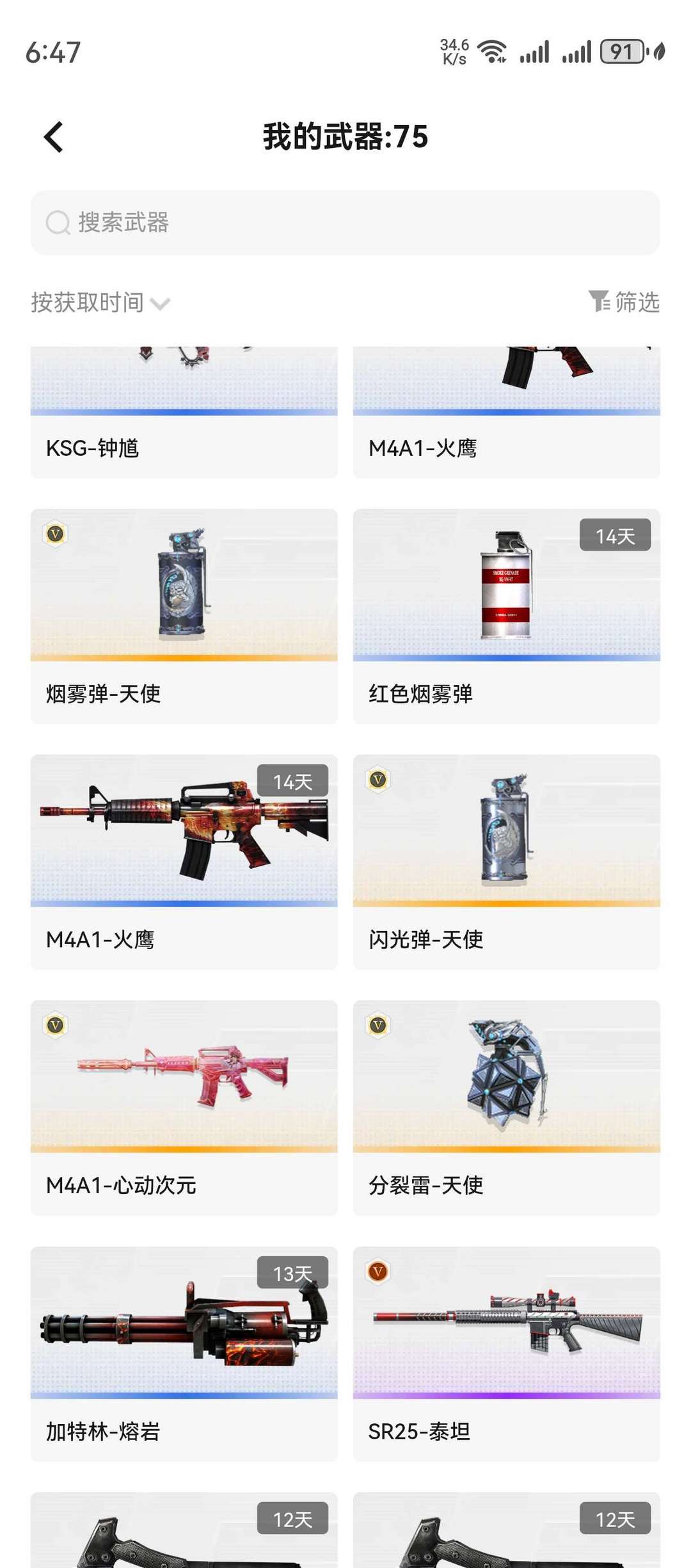Select the 烟雾弹-天使 card
Viewport: 691px width, 1568px height.
pos(184,617)
